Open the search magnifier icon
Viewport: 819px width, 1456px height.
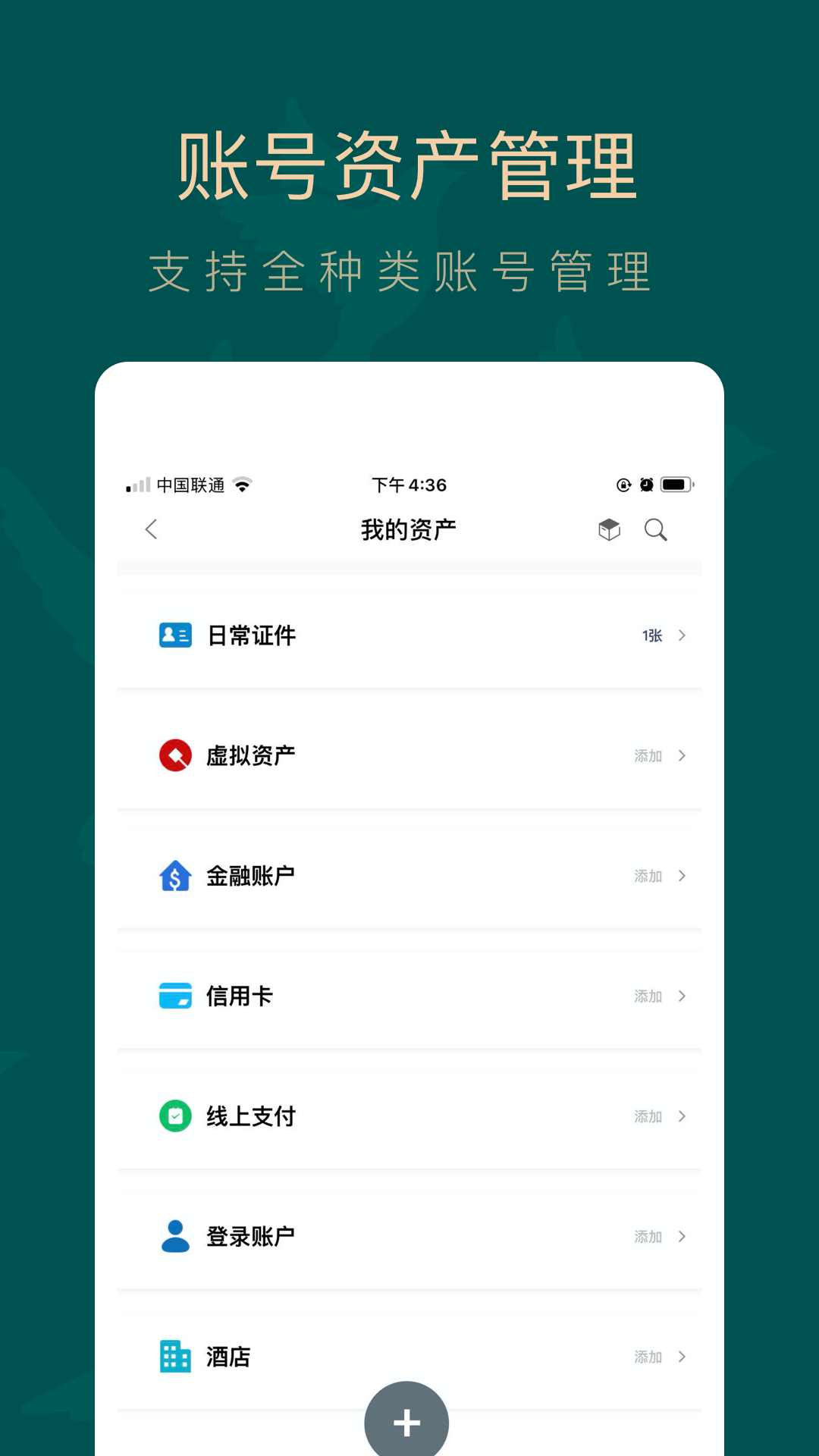(657, 529)
